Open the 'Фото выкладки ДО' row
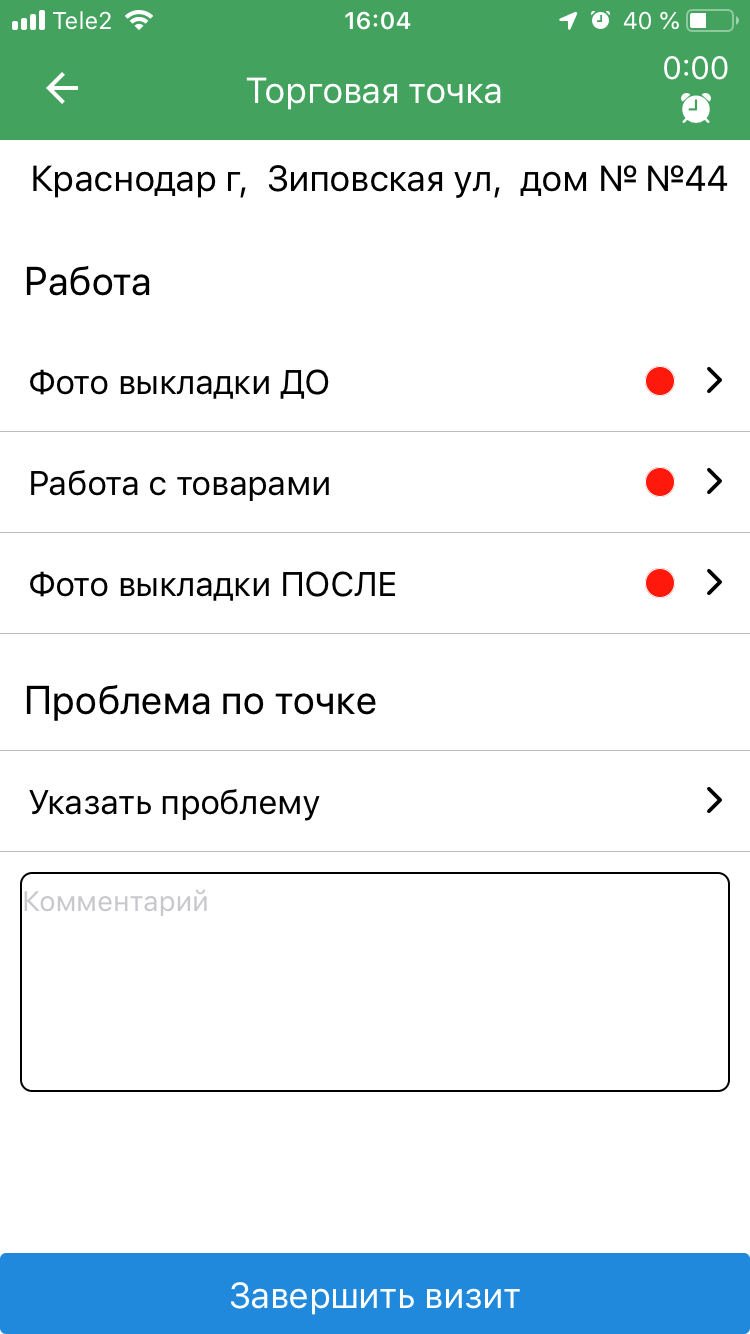The width and height of the screenshot is (750, 1334). 375,382
